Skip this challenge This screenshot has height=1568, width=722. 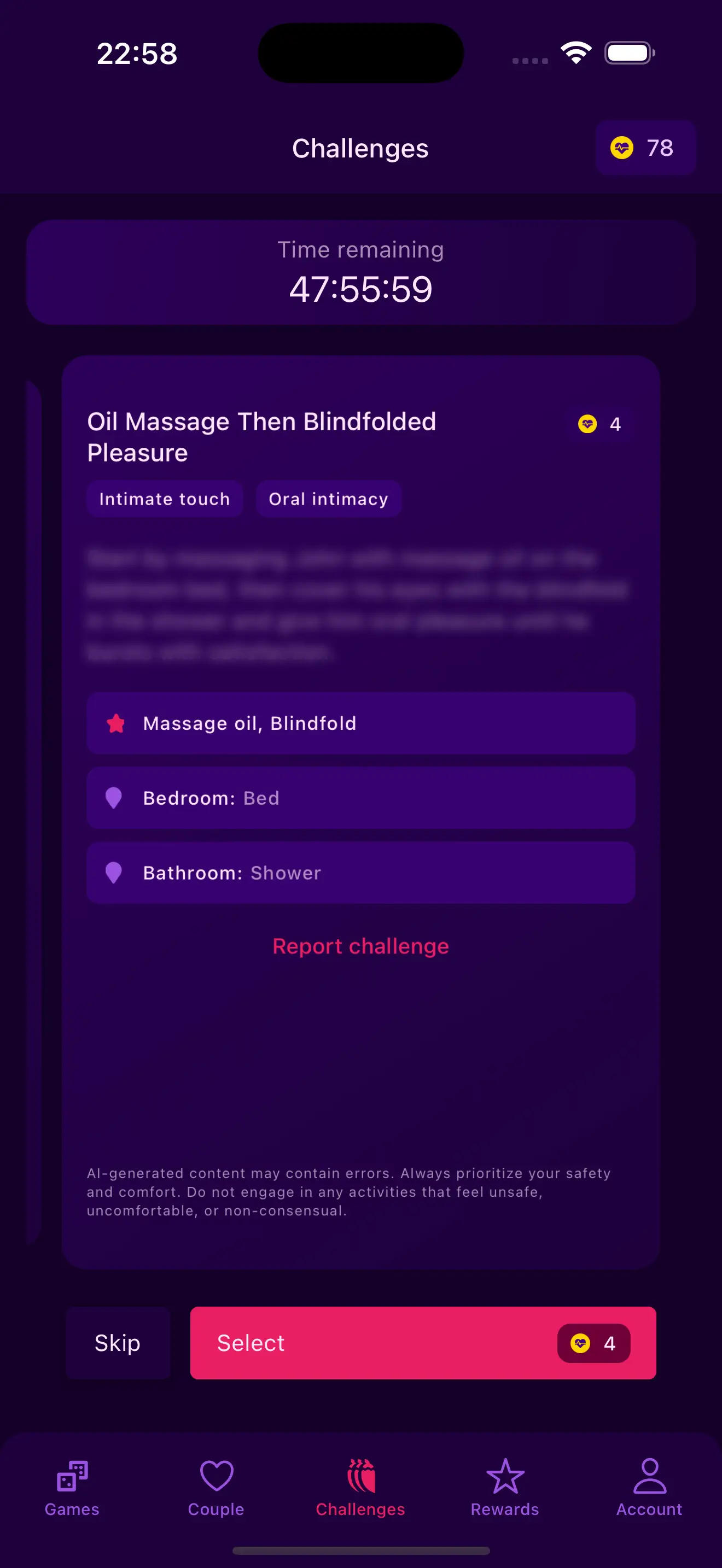click(118, 1342)
